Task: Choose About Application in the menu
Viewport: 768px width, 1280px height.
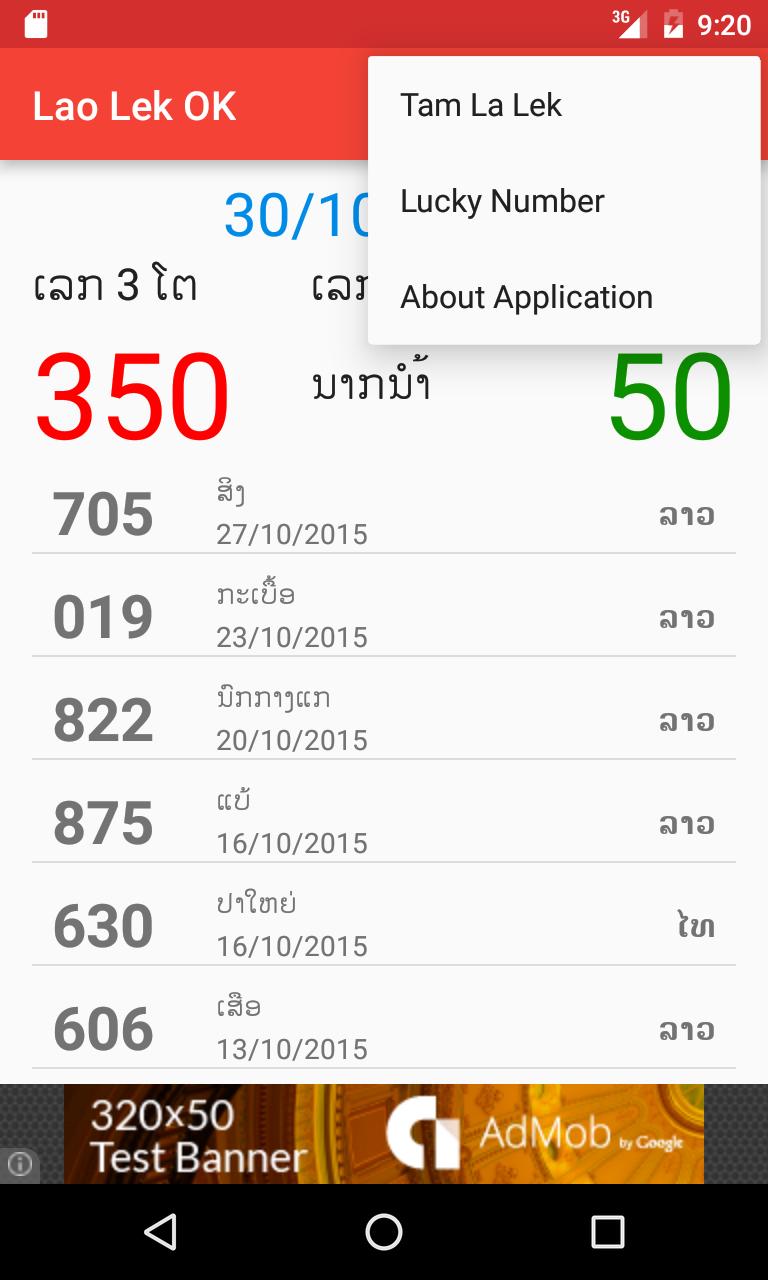Action: coord(563,297)
